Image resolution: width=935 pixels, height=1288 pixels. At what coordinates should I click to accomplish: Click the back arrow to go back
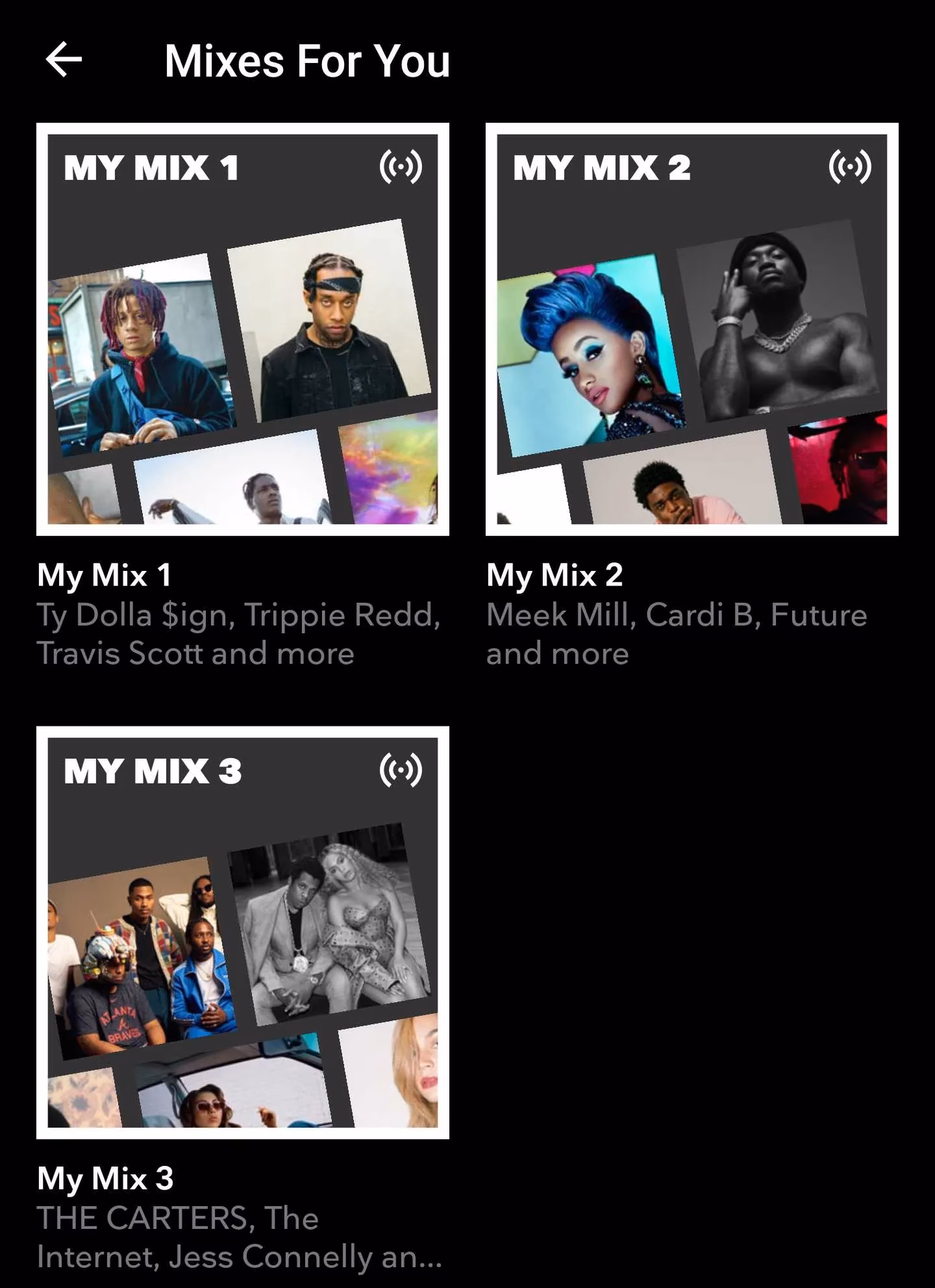pyautogui.click(x=66, y=60)
